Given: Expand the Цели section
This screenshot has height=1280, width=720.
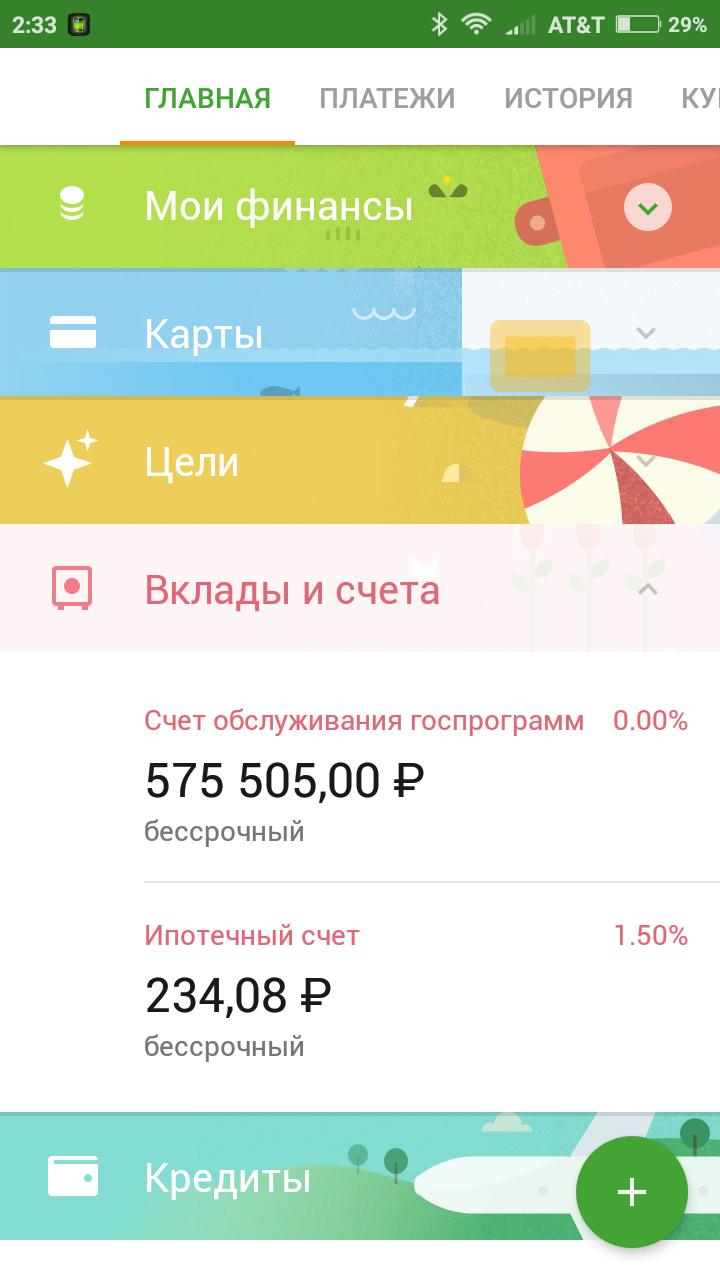Looking at the screenshot, I should point(646,461).
